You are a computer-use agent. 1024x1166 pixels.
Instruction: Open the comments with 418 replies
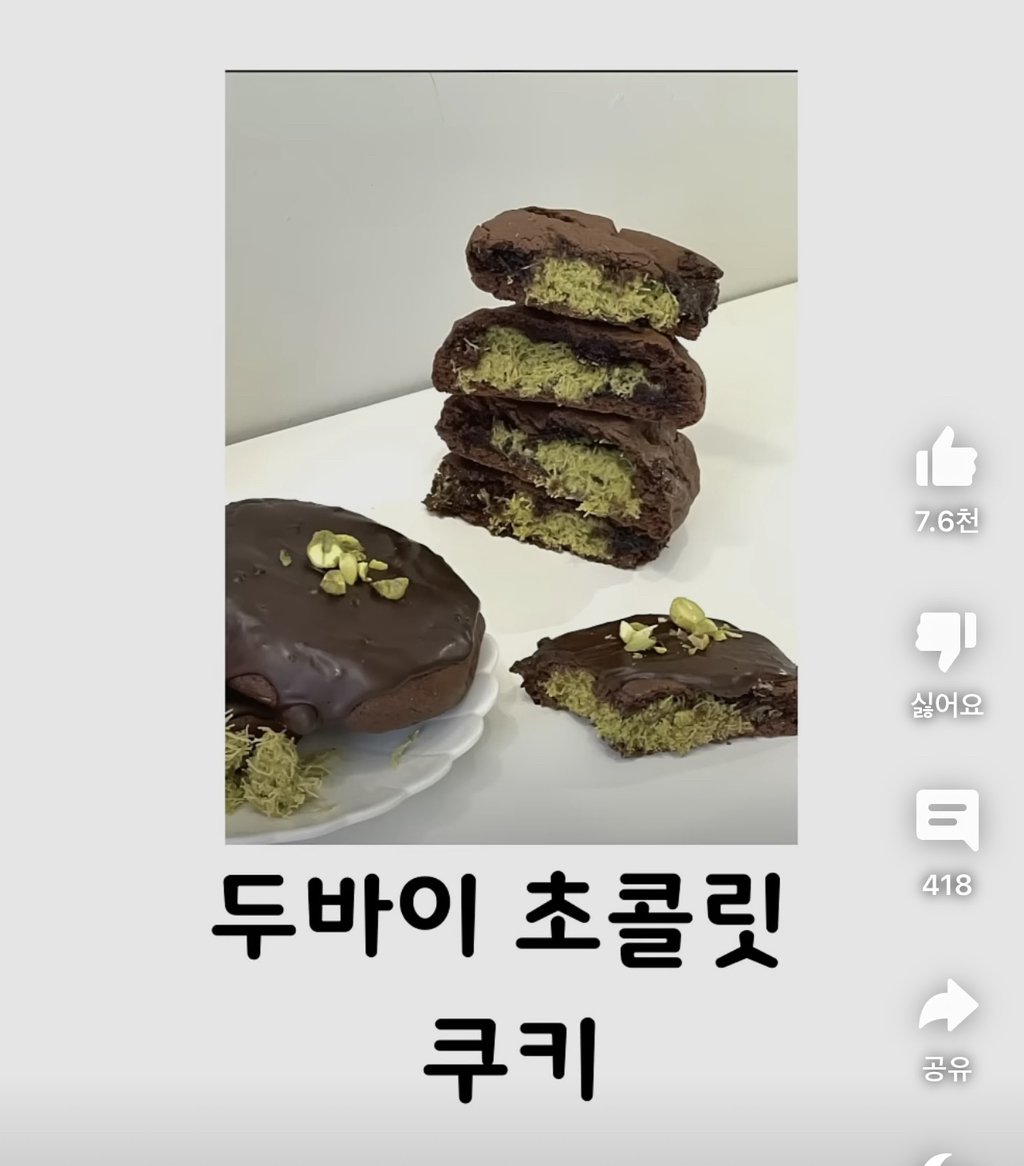pyautogui.click(x=946, y=822)
